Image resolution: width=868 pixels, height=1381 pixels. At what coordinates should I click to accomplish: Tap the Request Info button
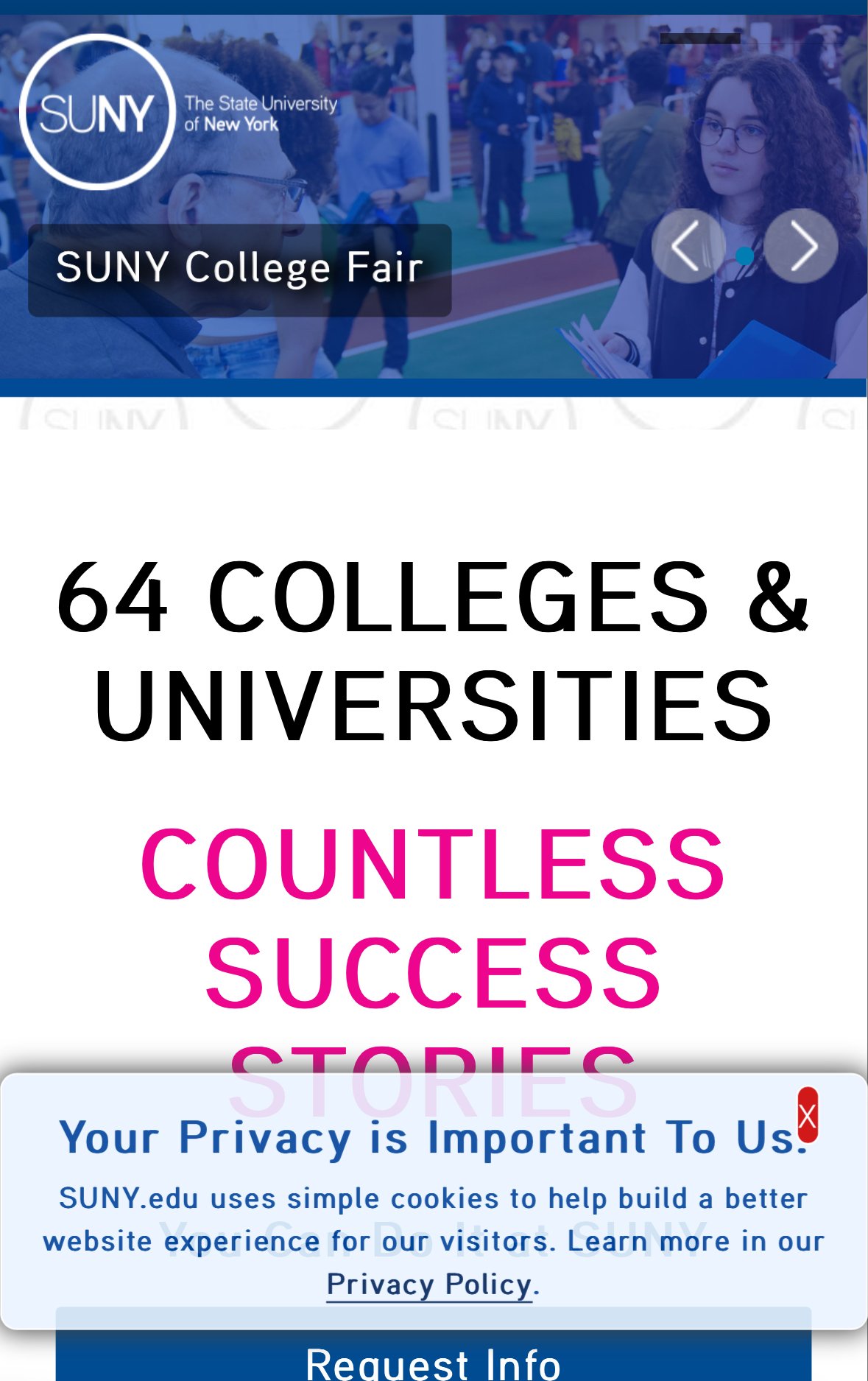click(433, 1360)
